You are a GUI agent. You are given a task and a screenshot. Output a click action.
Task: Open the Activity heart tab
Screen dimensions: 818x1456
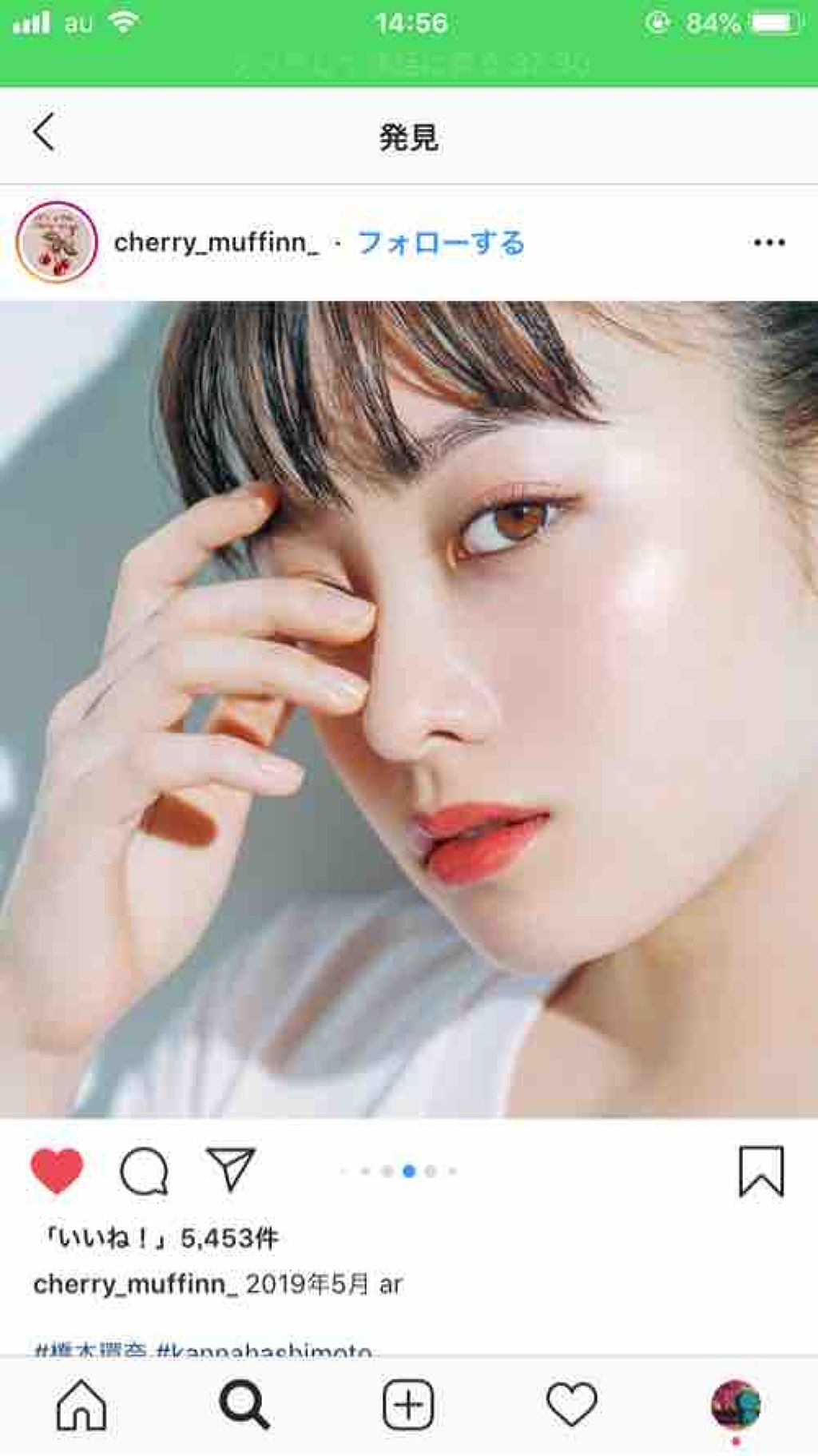[x=572, y=1405]
